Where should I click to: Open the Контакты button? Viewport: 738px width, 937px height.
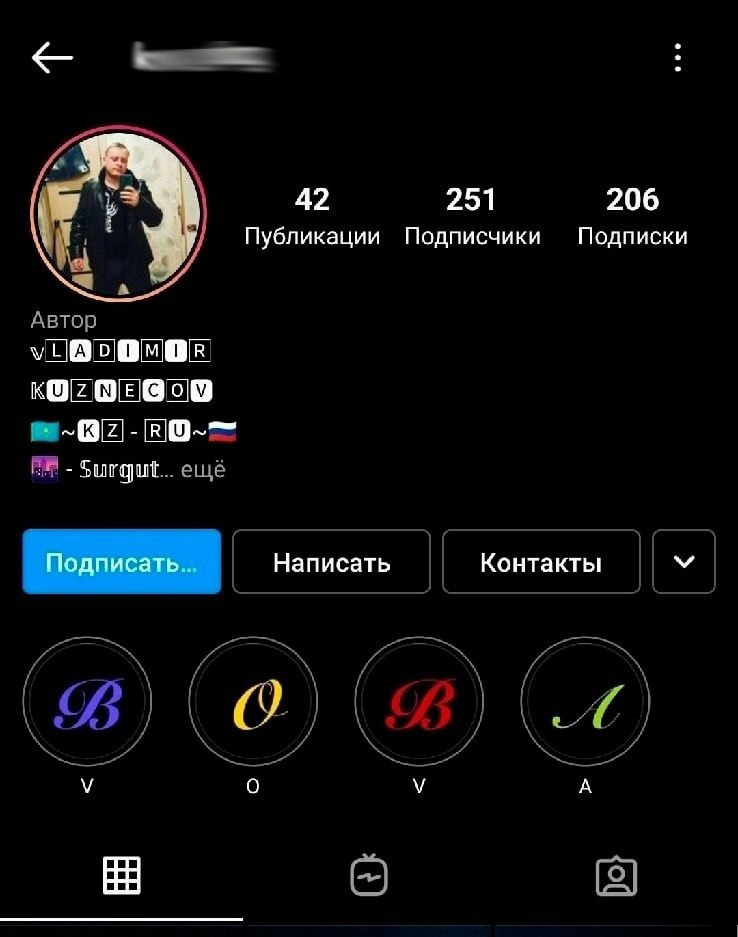coord(541,562)
